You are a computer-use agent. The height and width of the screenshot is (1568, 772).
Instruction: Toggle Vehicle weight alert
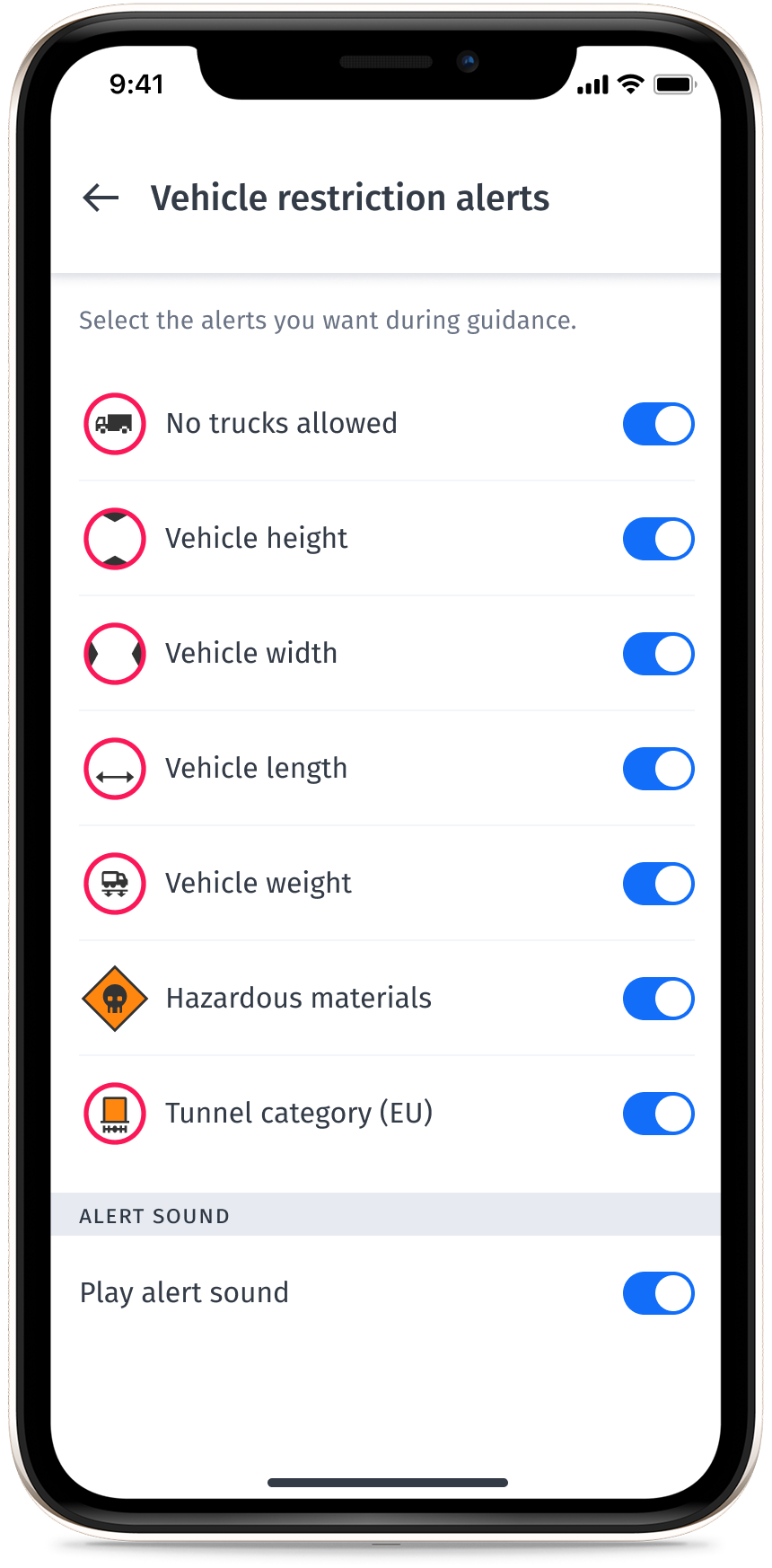coord(658,884)
